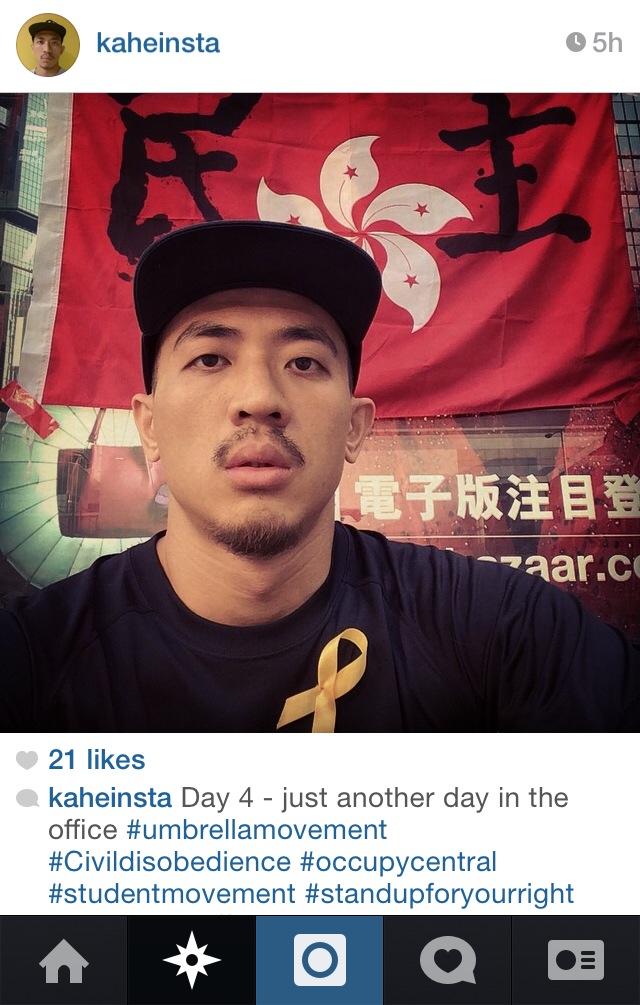Open kaheinsta's profile picture
Viewport: 640px width, 1005px height.
[x=48, y=44]
